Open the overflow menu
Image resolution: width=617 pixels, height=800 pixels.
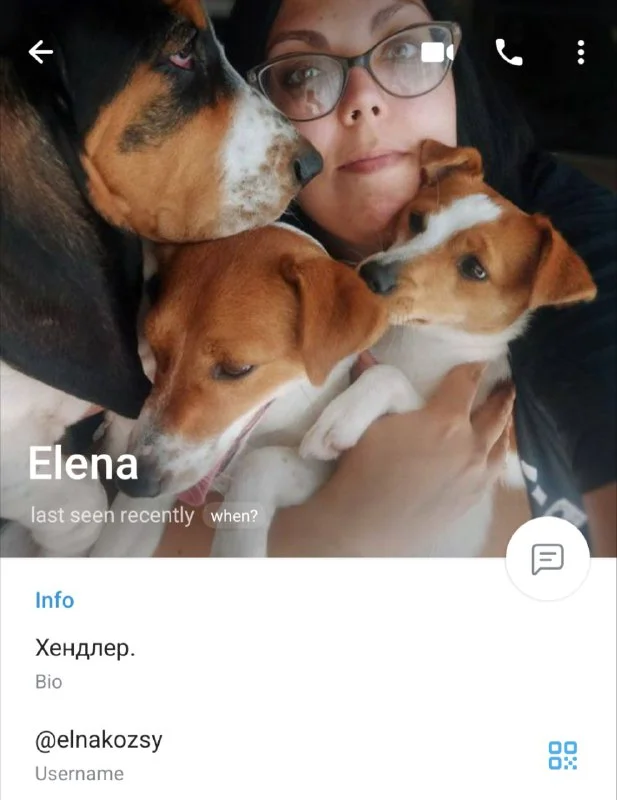point(581,53)
